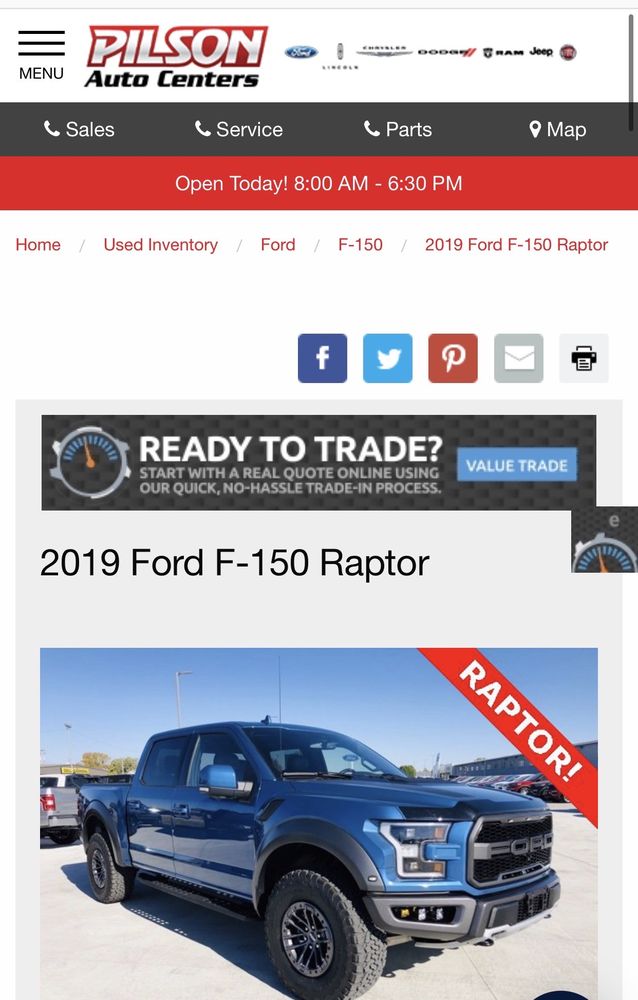The height and width of the screenshot is (1000, 638).
Task: Open the hamburger MENU button
Action: click(x=41, y=55)
